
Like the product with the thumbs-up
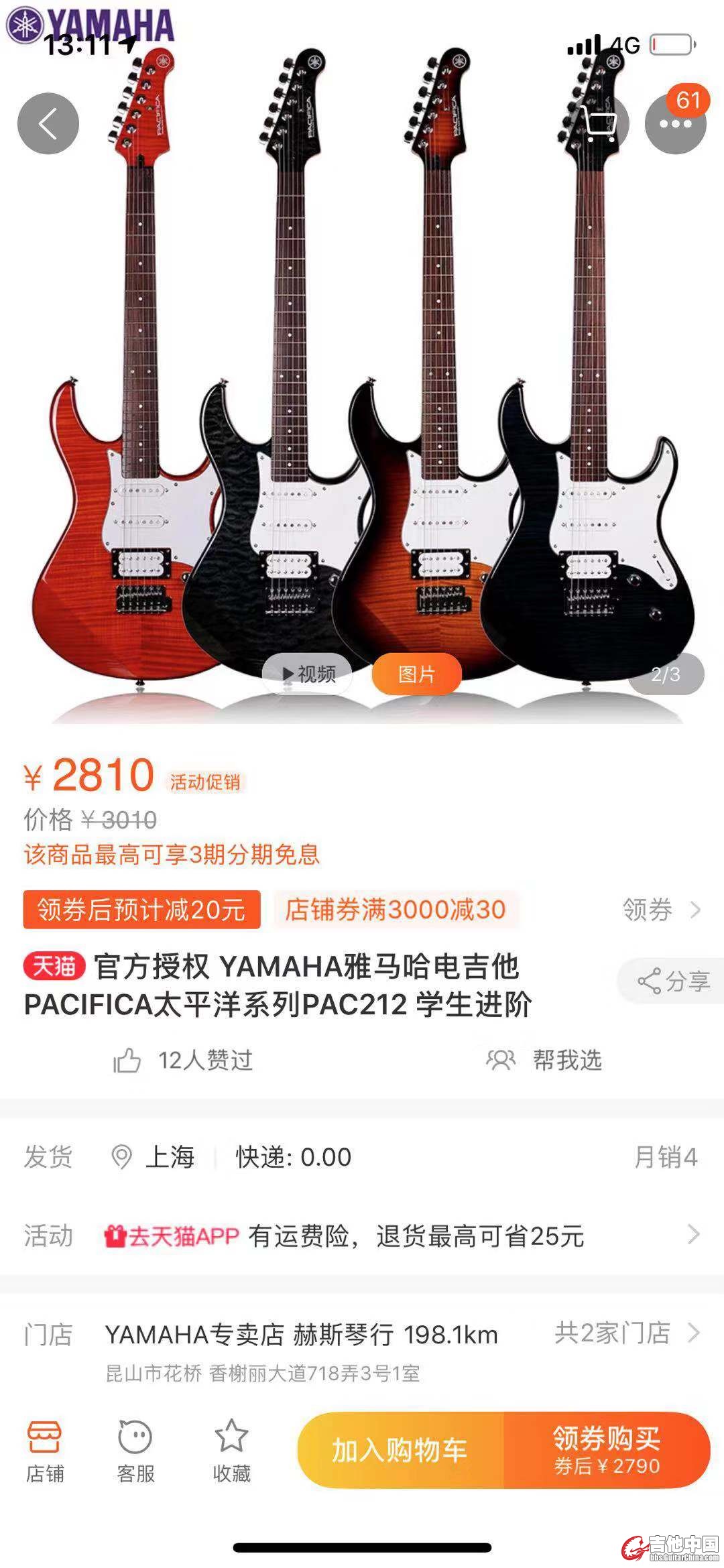pyautogui.click(x=127, y=1061)
